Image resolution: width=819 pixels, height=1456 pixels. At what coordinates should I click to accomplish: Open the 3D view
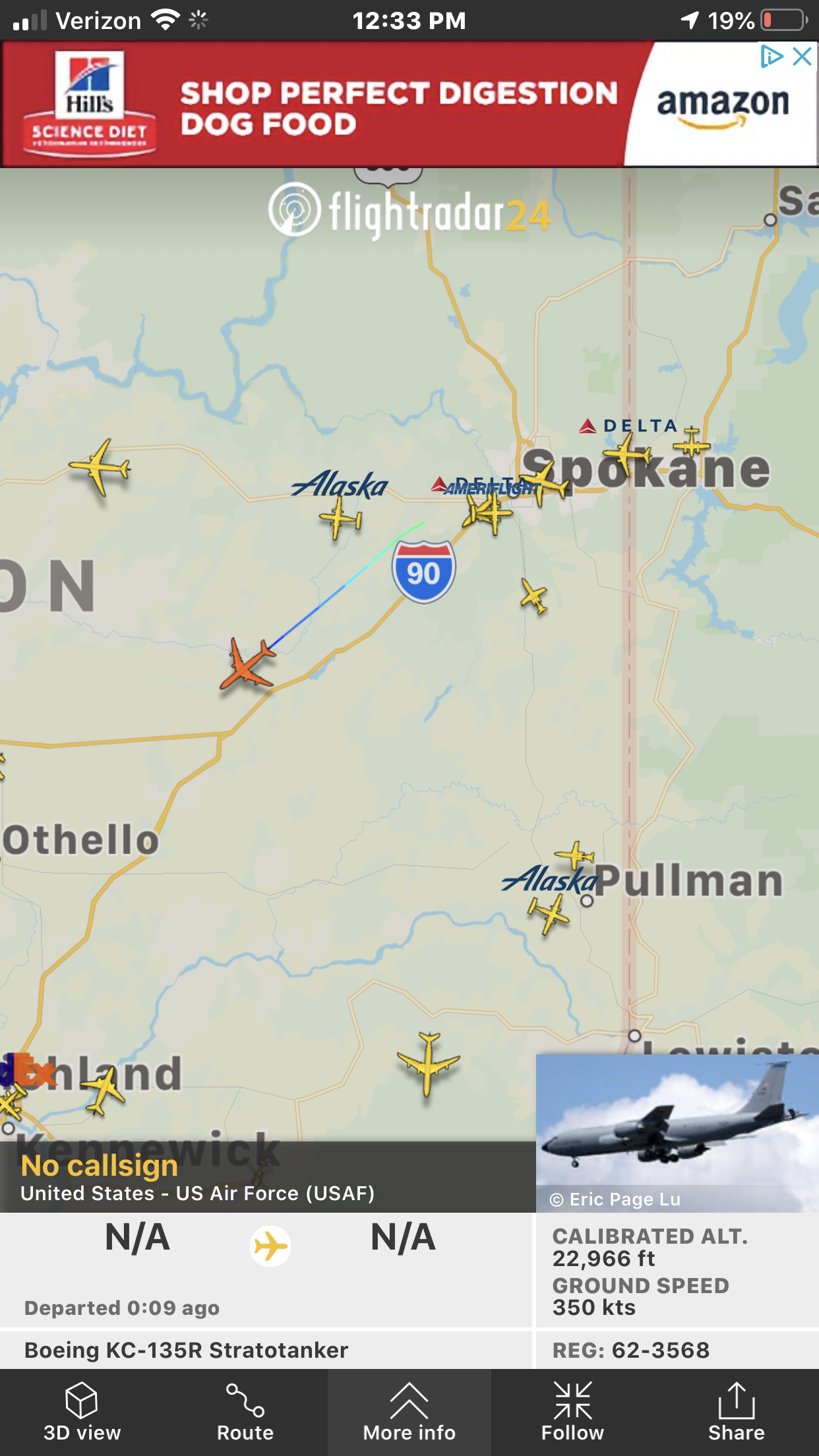(82, 1411)
